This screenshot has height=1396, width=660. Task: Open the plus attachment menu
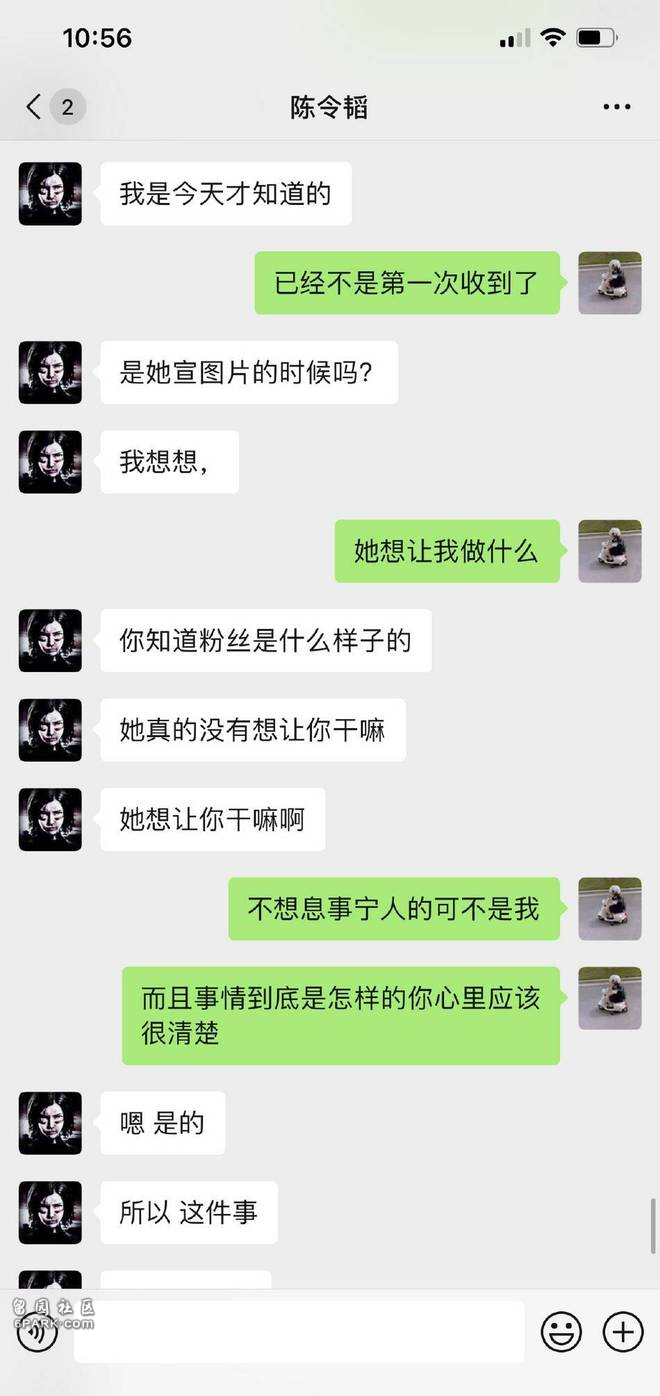[622, 1331]
